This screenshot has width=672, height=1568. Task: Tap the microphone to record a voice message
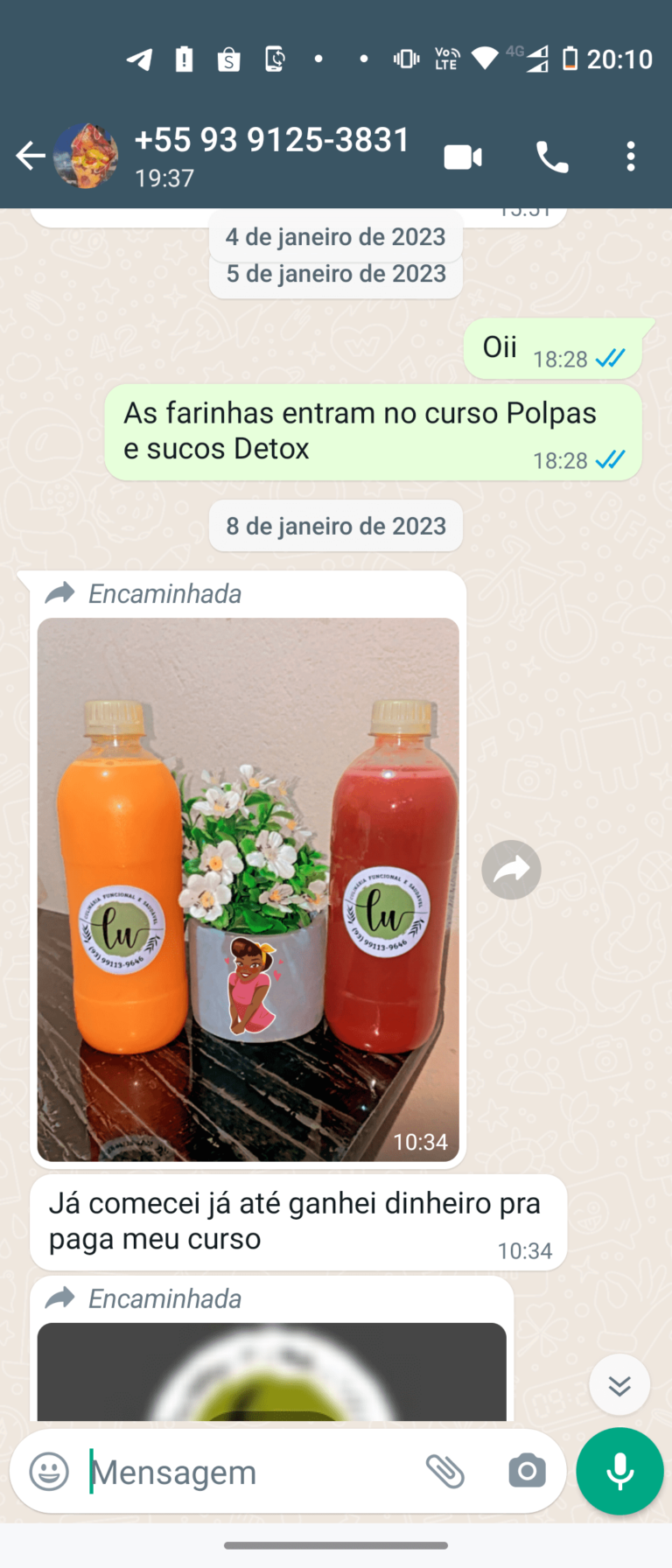click(619, 1472)
